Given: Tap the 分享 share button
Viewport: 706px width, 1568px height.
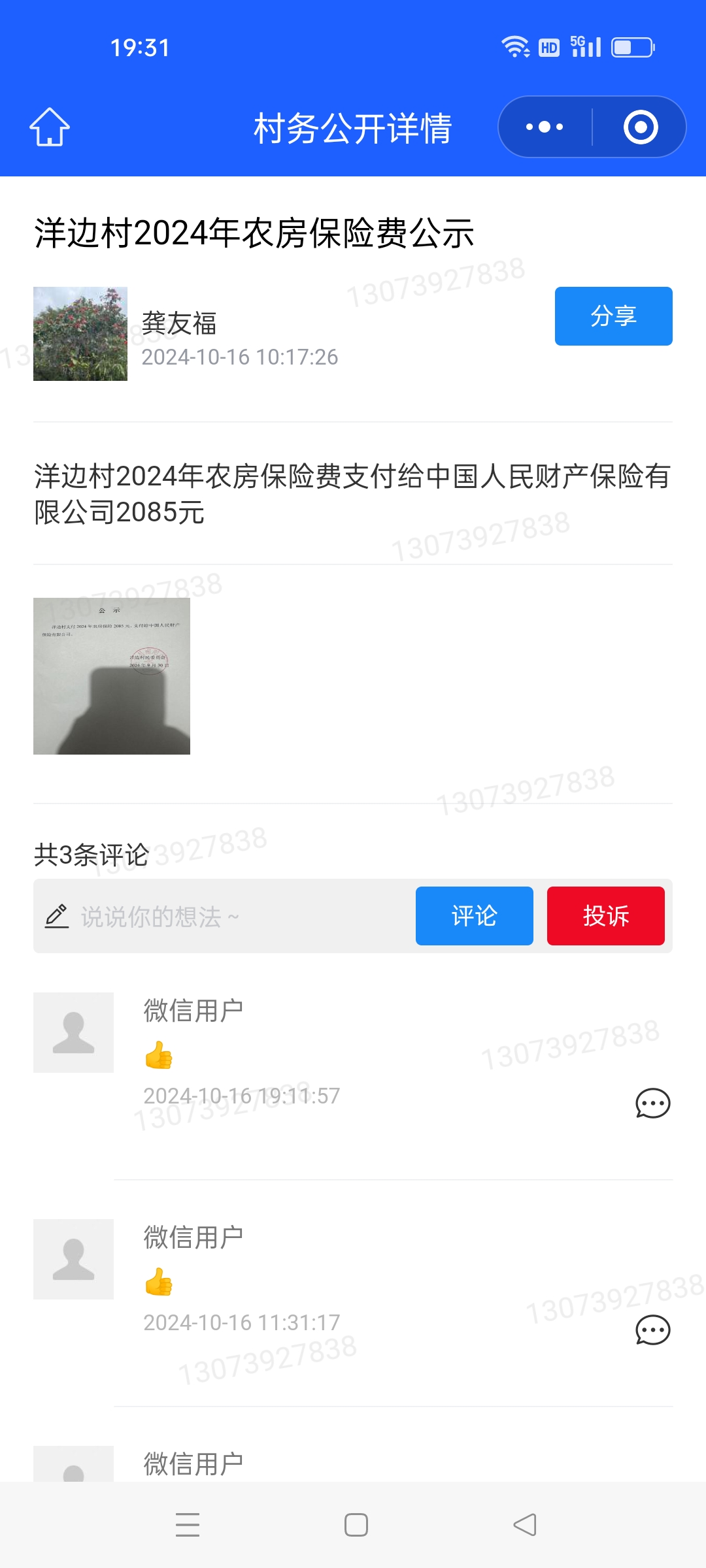Looking at the screenshot, I should (x=613, y=316).
